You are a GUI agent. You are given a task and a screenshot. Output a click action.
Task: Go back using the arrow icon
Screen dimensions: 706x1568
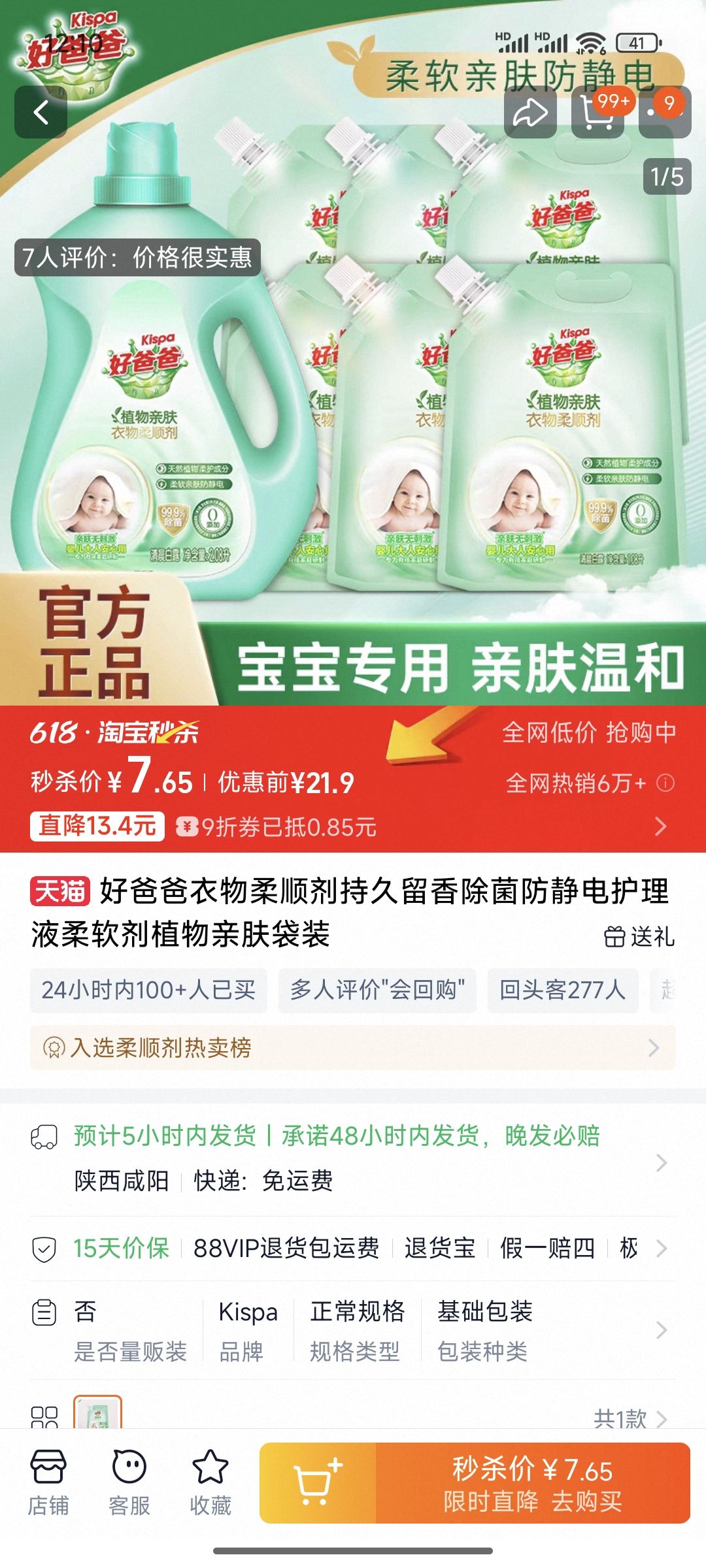(41, 112)
